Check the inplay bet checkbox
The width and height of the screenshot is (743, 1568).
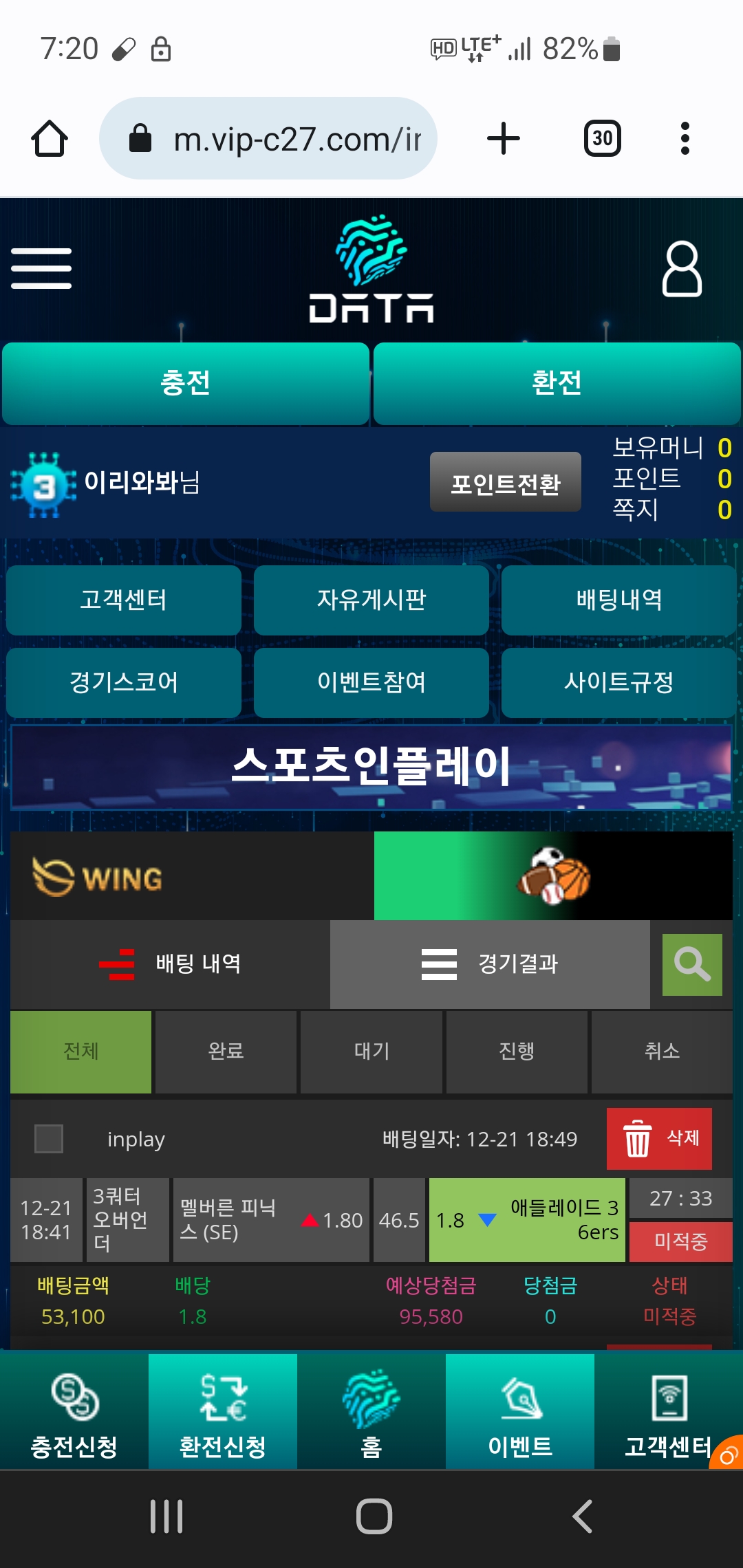coord(49,1139)
